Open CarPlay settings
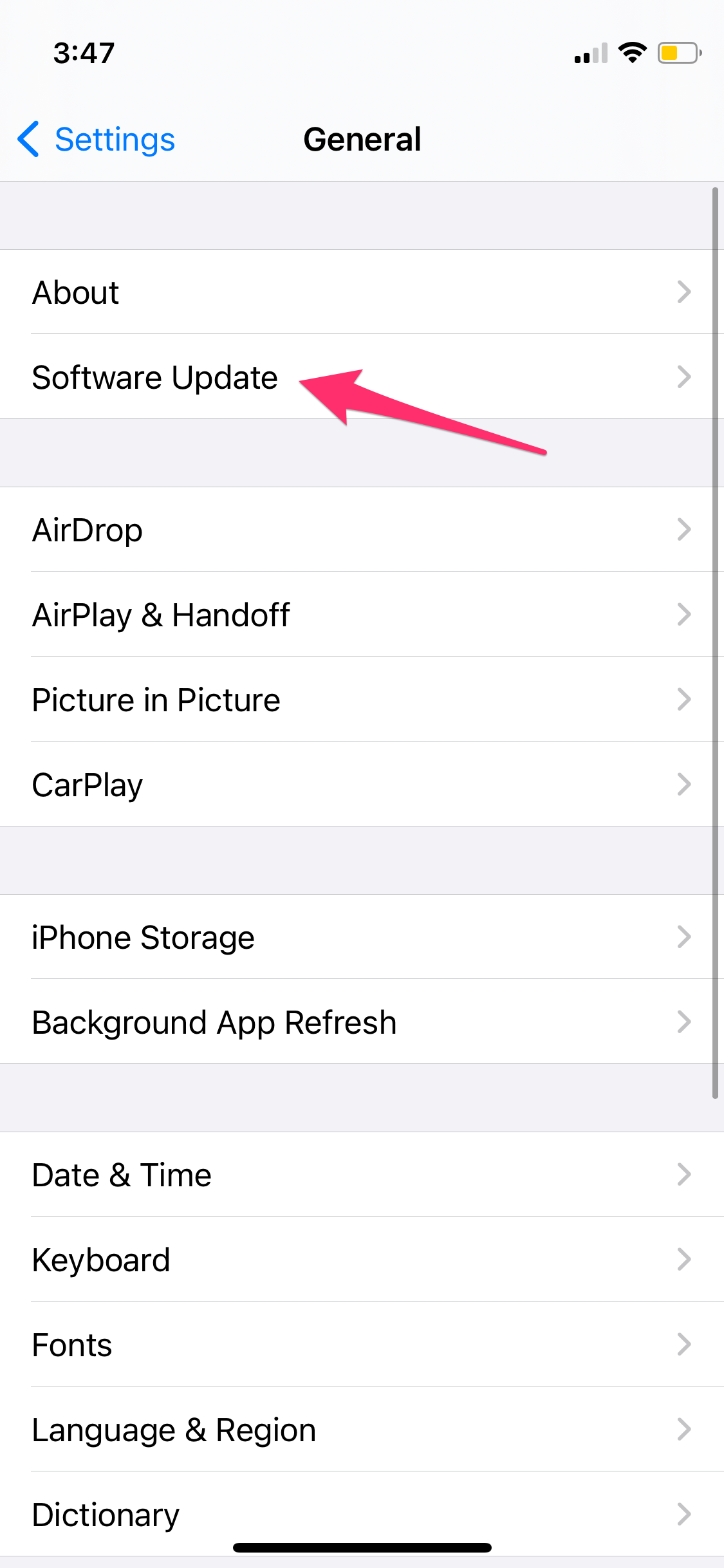Screen dimensions: 724x1568 (362, 784)
